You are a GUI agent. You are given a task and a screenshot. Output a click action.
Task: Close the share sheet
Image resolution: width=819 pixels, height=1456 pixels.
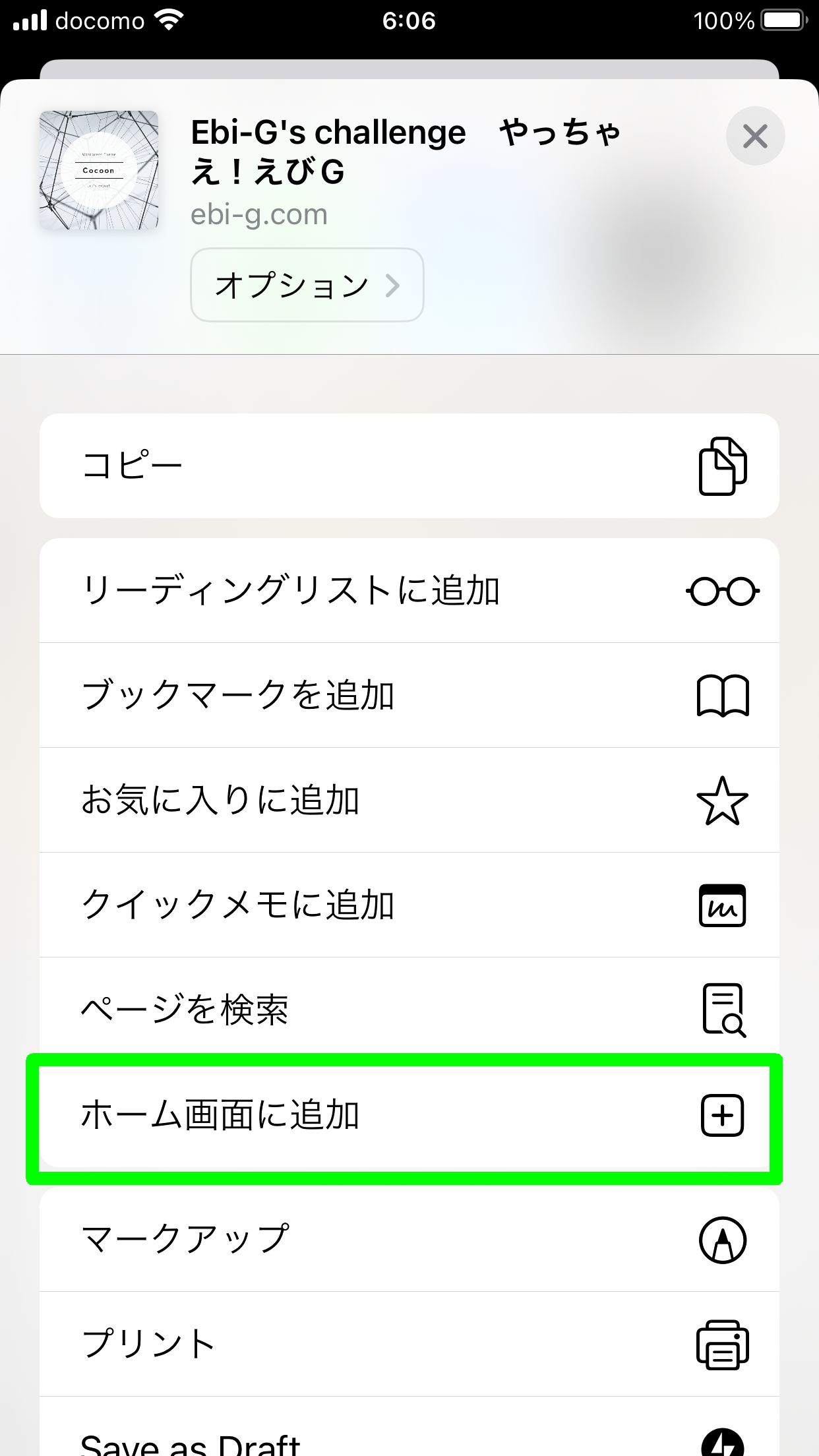tap(755, 136)
